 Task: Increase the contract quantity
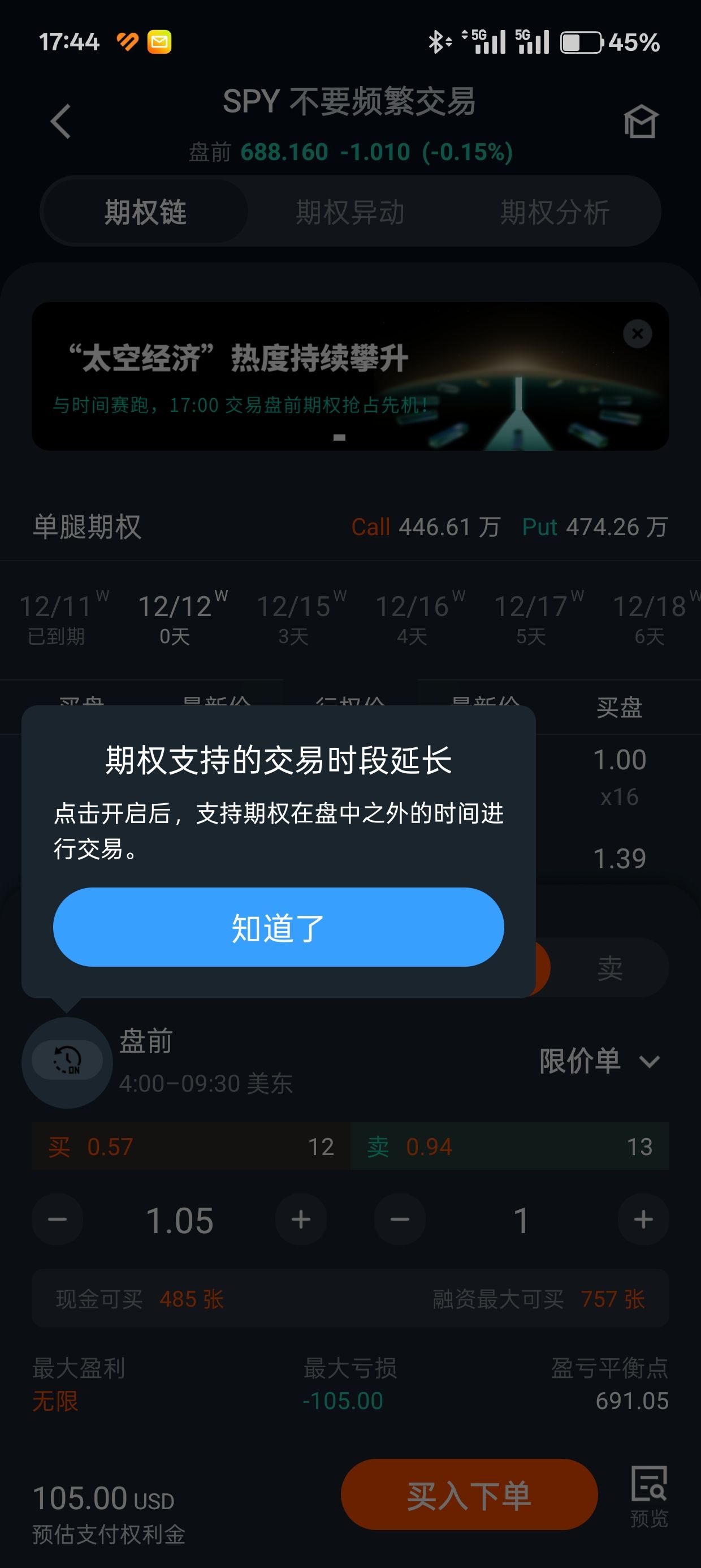(x=643, y=1220)
